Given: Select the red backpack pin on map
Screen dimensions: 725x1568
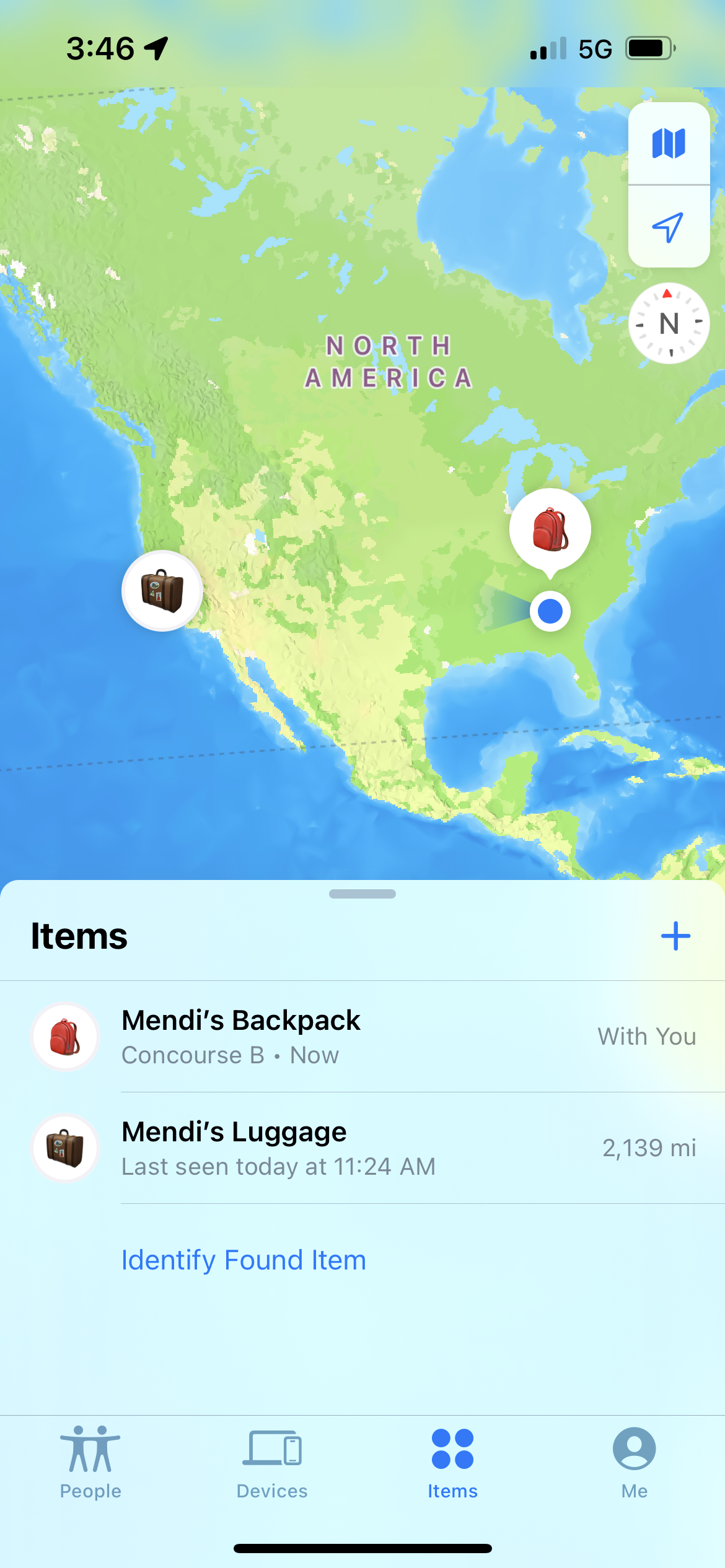Looking at the screenshot, I should tap(550, 529).
